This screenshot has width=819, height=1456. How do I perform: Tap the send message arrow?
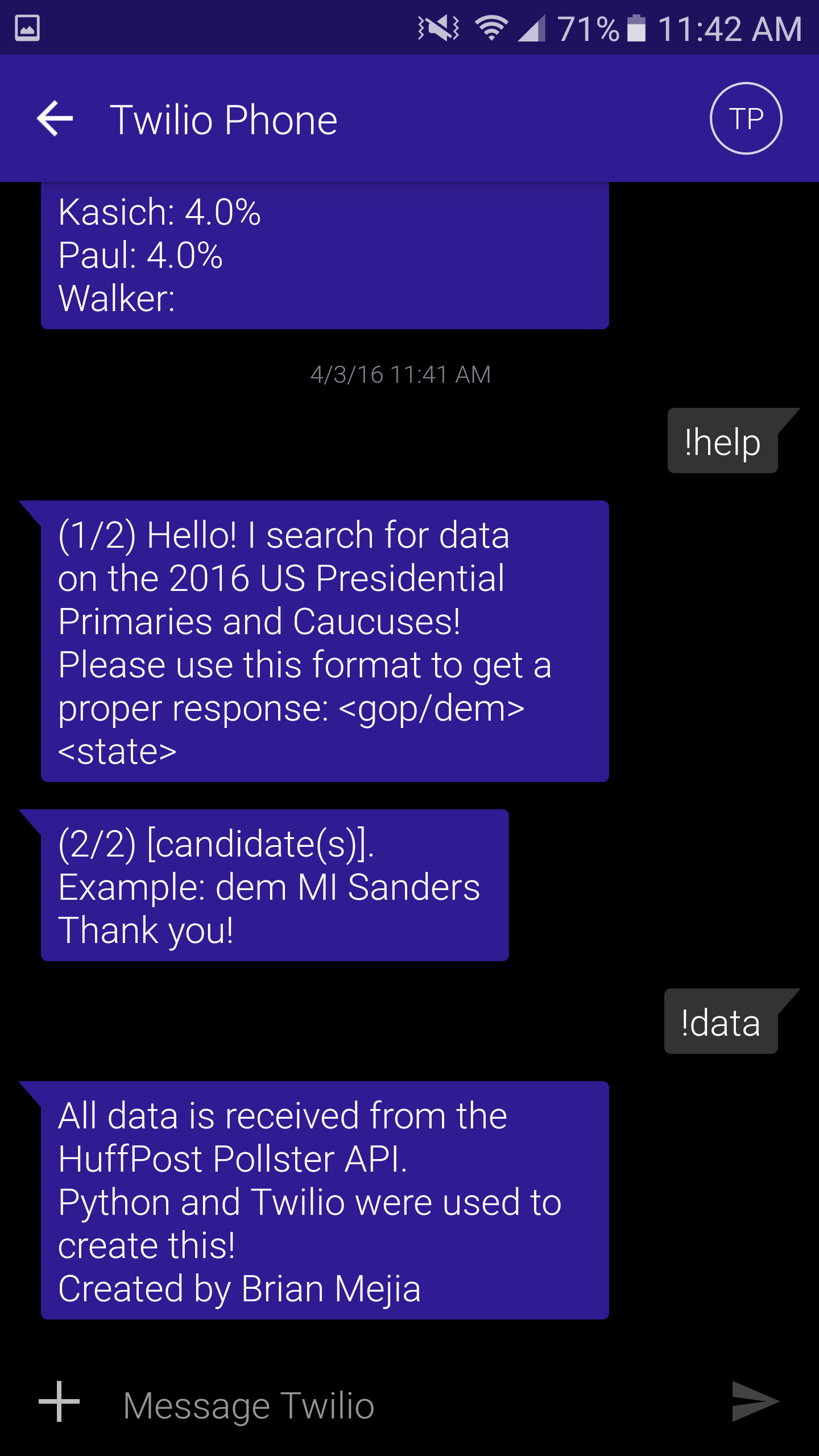point(755,1401)
